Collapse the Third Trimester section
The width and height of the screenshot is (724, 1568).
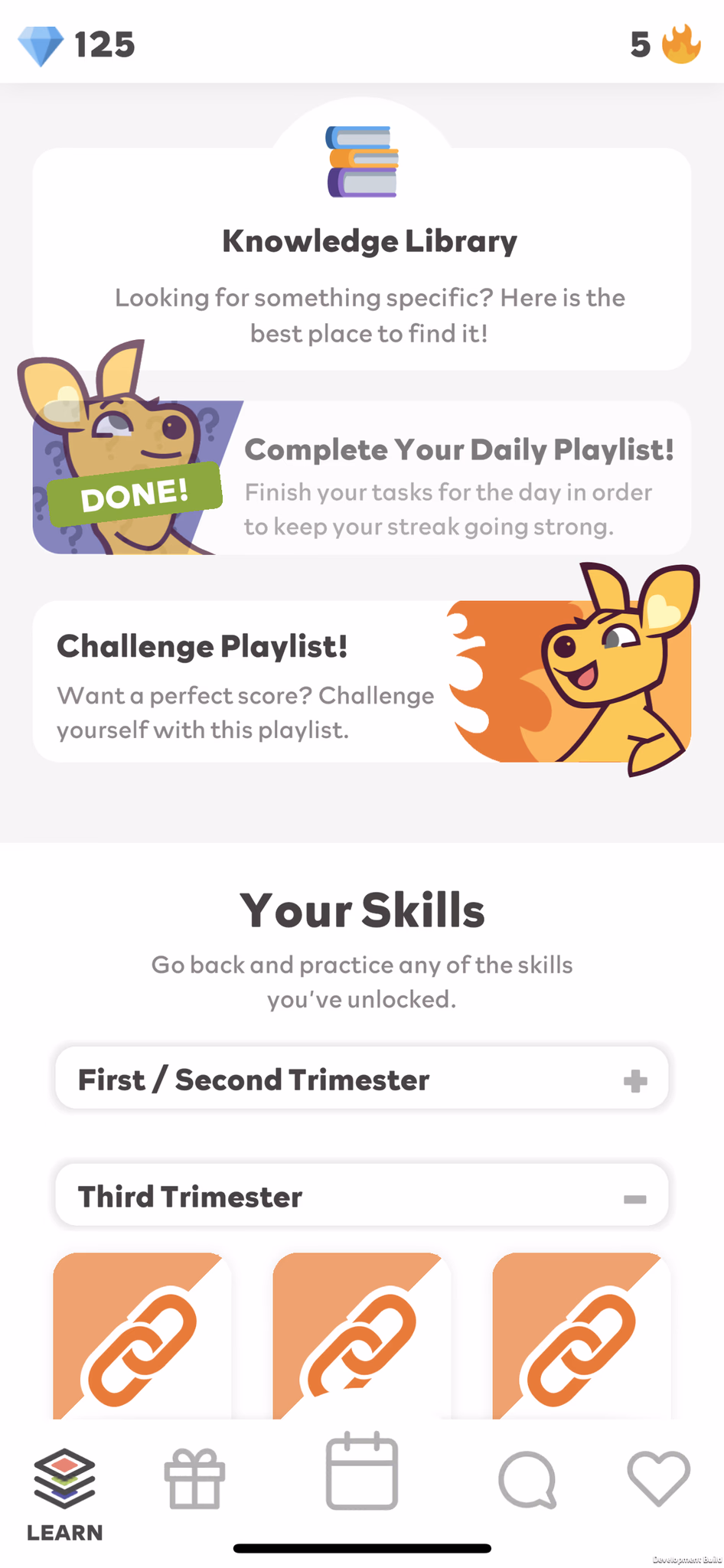[x=362, y=1195]
